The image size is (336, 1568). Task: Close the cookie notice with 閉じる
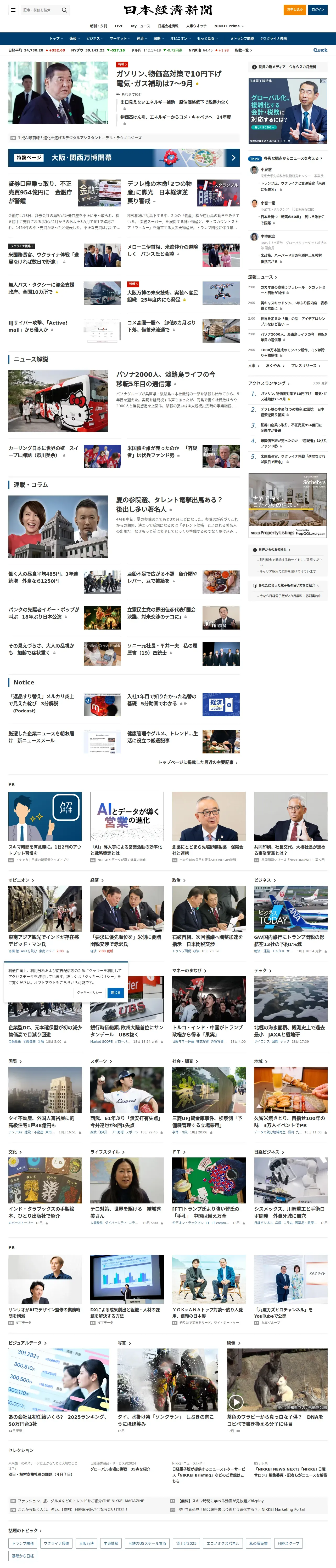(x=115, y=993)
